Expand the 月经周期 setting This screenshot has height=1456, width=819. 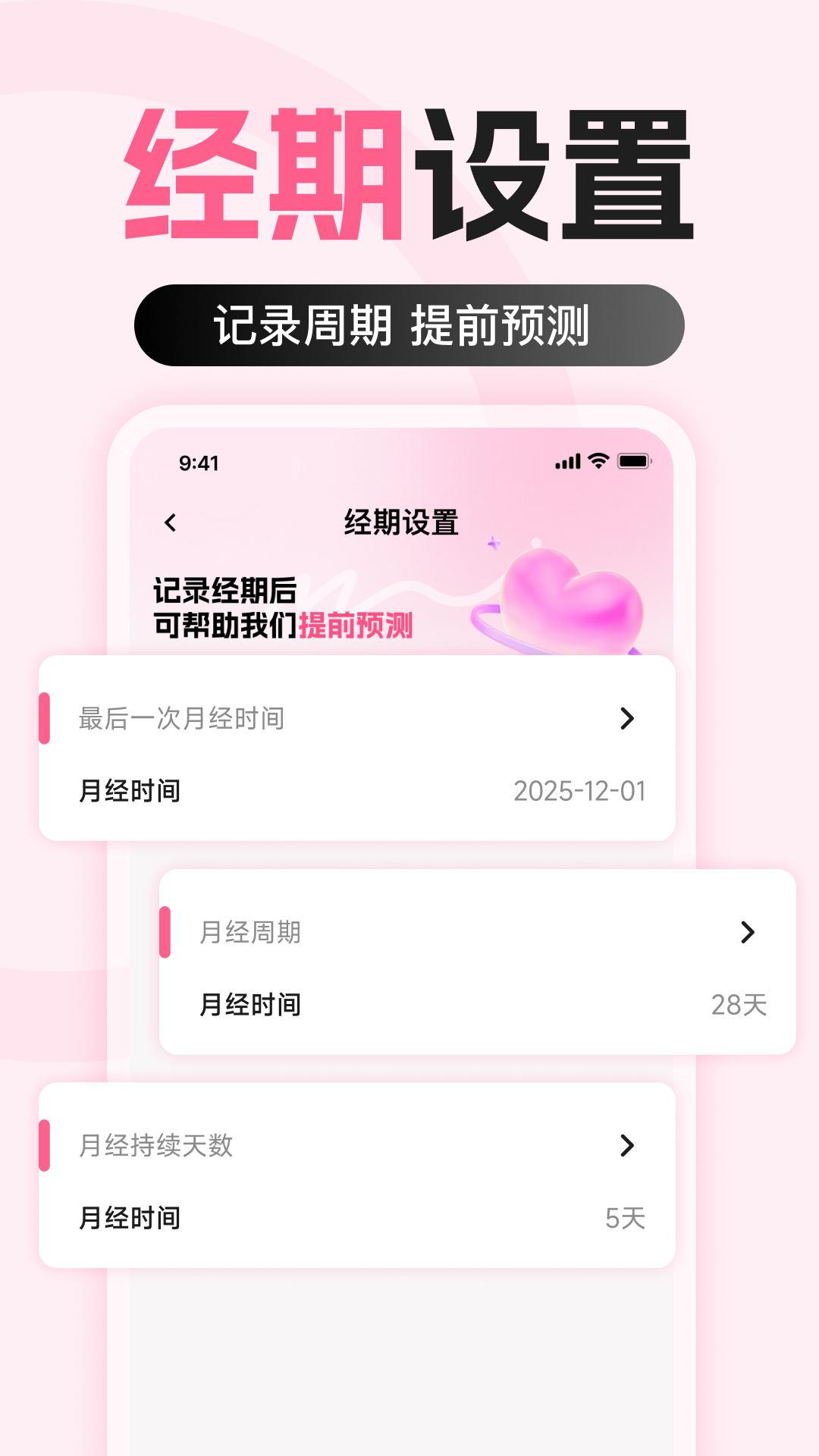(749, 934)
